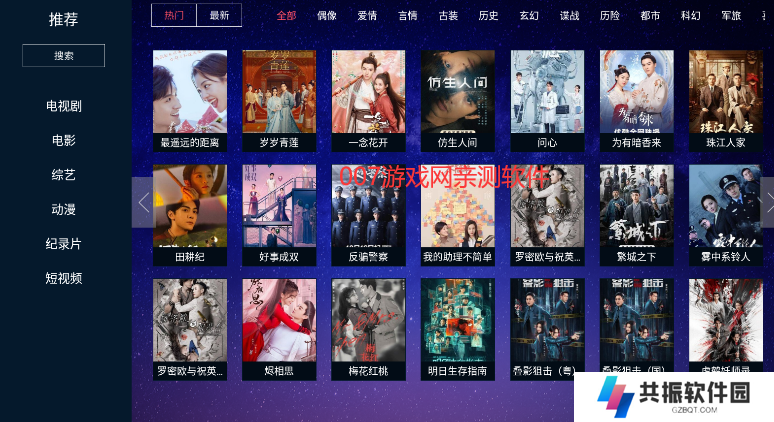Image resolution: width=774 pixels, height=422 pixels.
Task: Open the drama 最遥远的距离
Action: click(x=189, y=100)
